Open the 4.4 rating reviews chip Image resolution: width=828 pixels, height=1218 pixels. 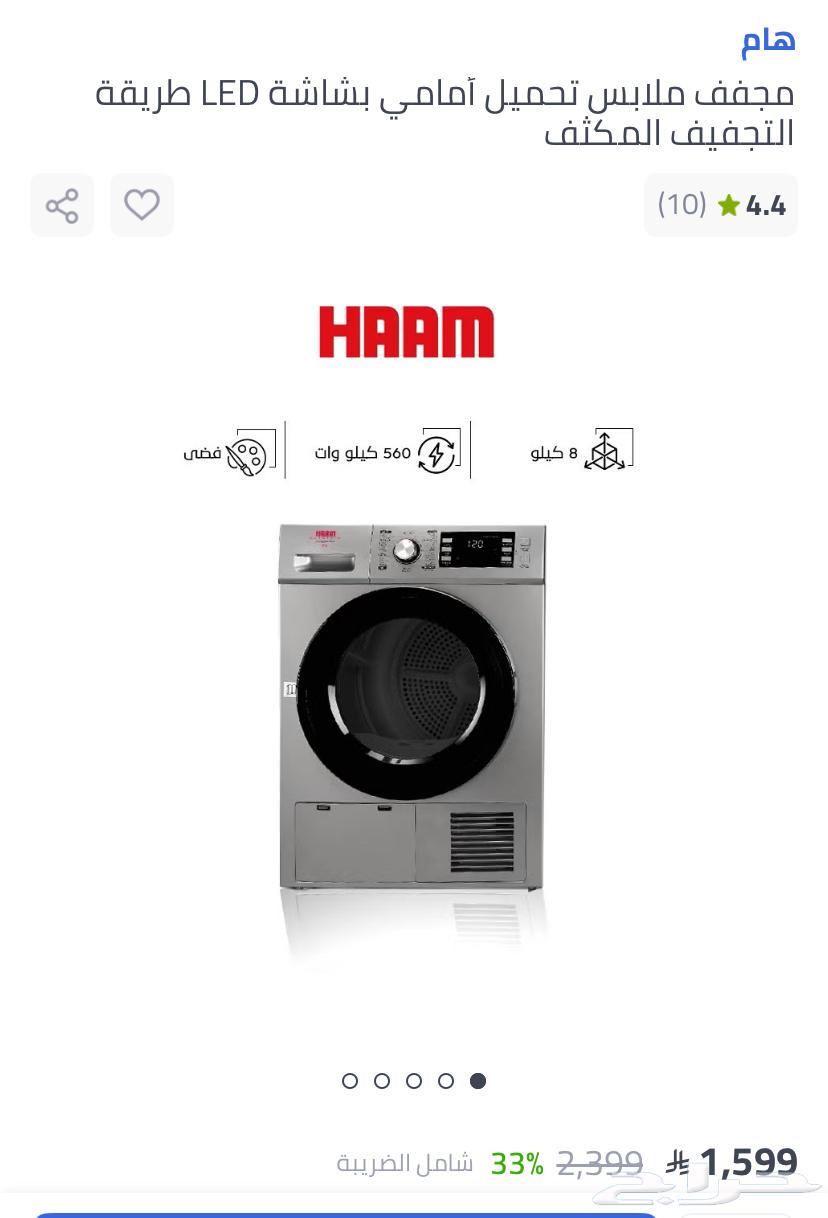(720, 205)
